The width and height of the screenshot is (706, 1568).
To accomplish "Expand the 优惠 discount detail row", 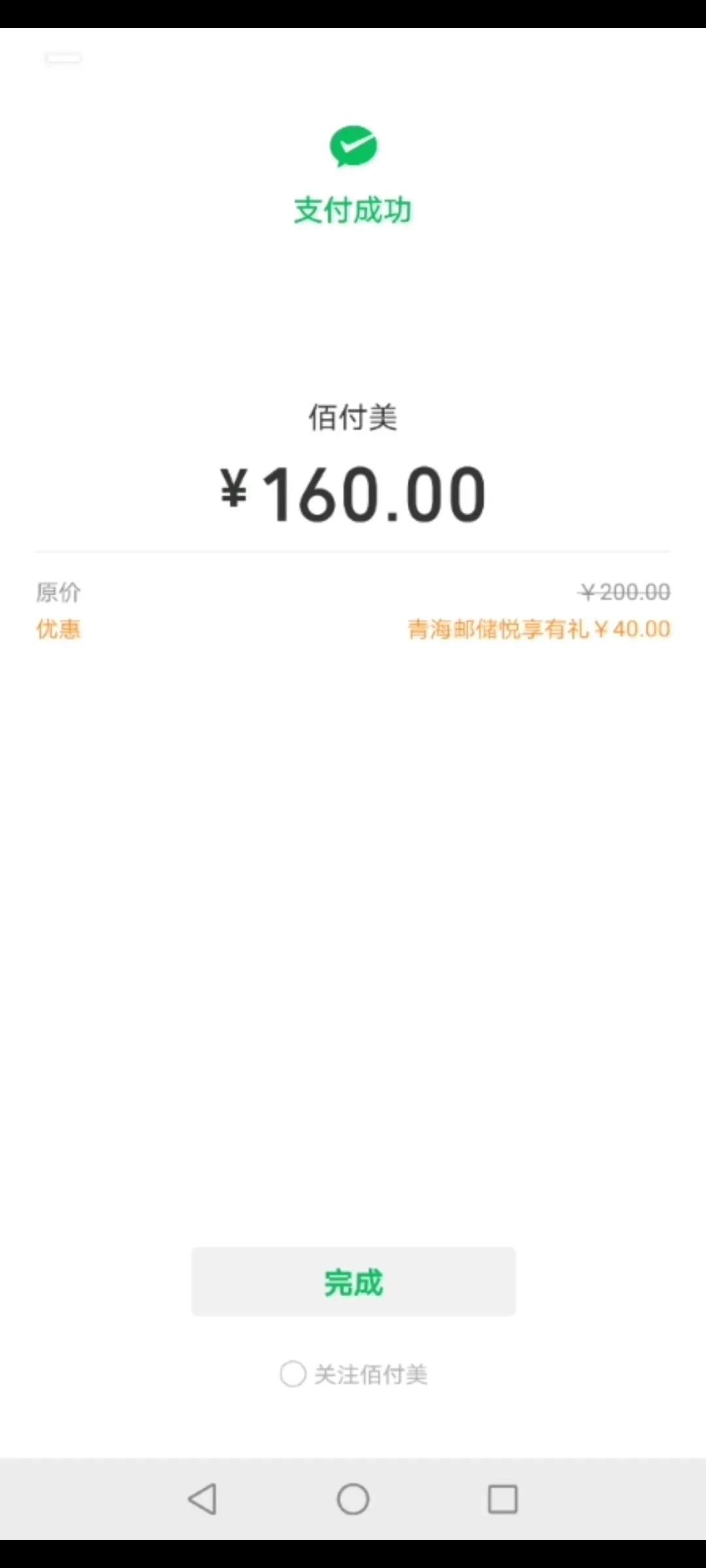I will pos(58,629).
